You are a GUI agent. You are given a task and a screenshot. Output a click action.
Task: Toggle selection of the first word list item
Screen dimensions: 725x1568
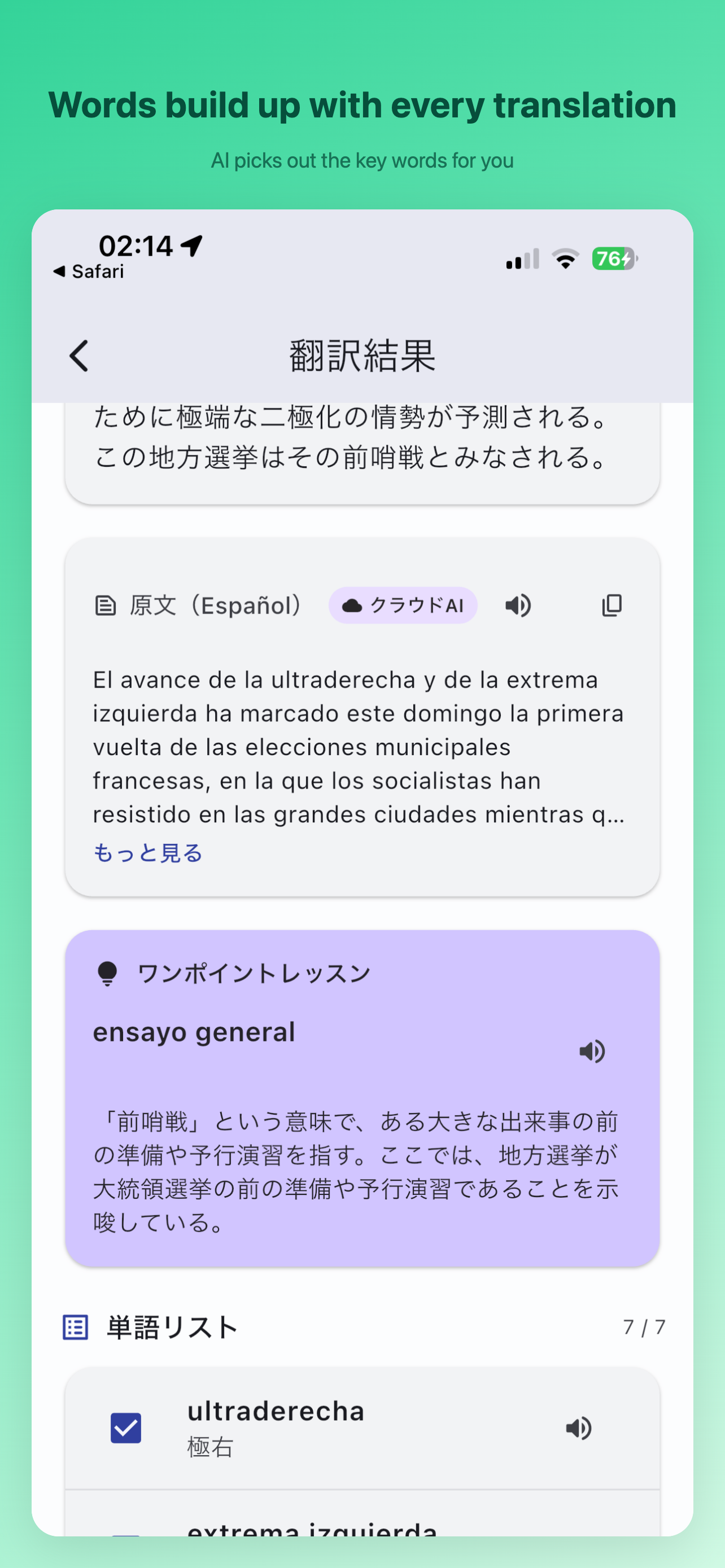[x=125, y=1428]
